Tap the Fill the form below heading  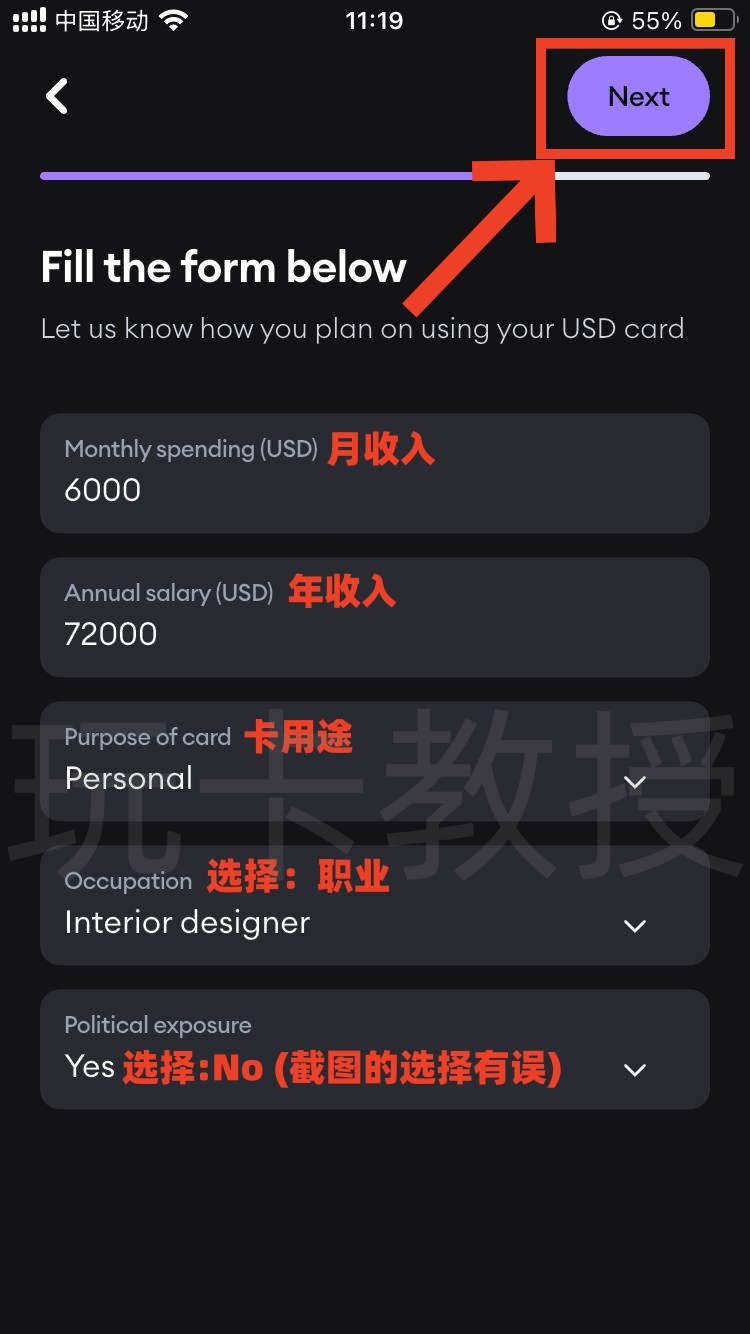(222, 266)
